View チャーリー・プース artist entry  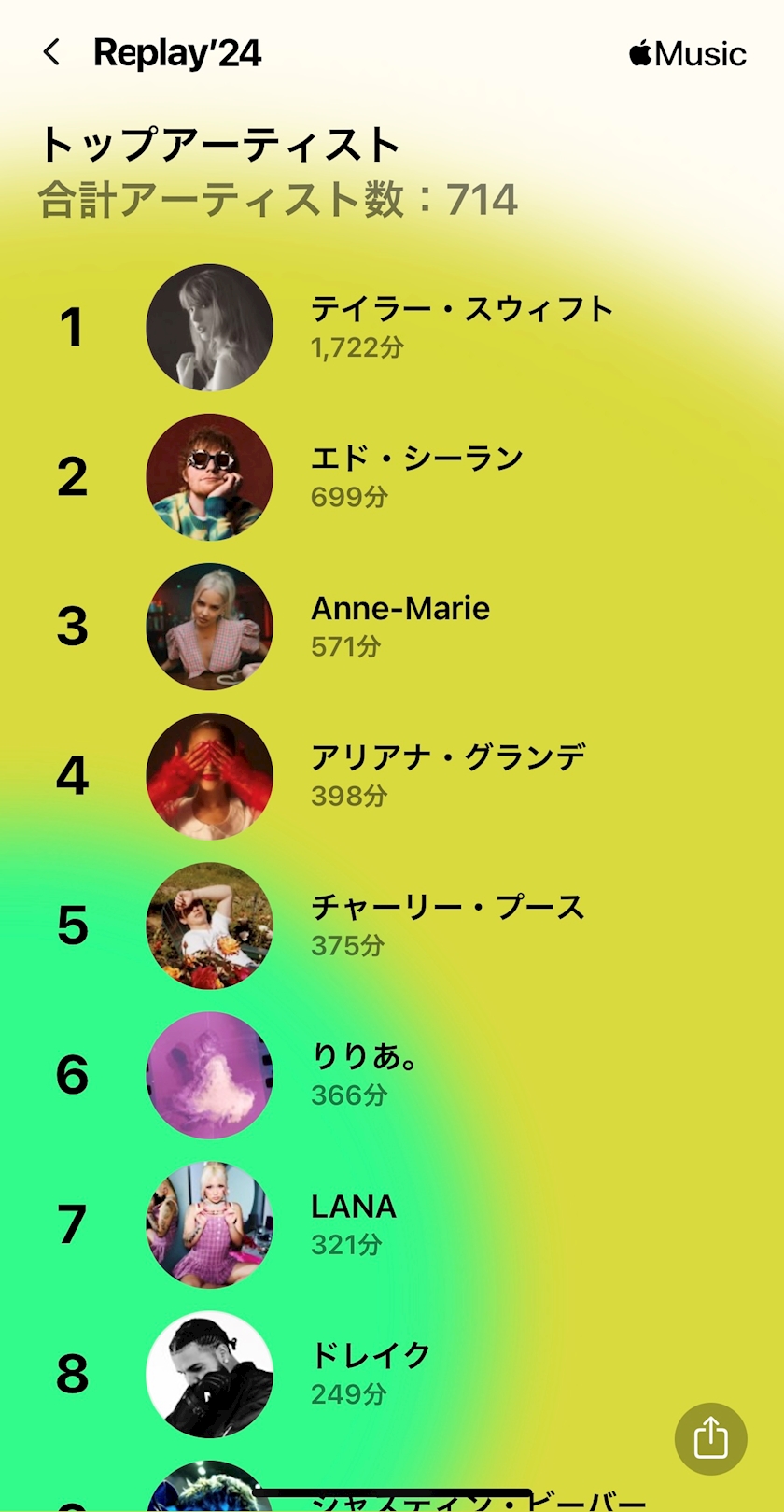pyautogui.click(x=392, y=925)
